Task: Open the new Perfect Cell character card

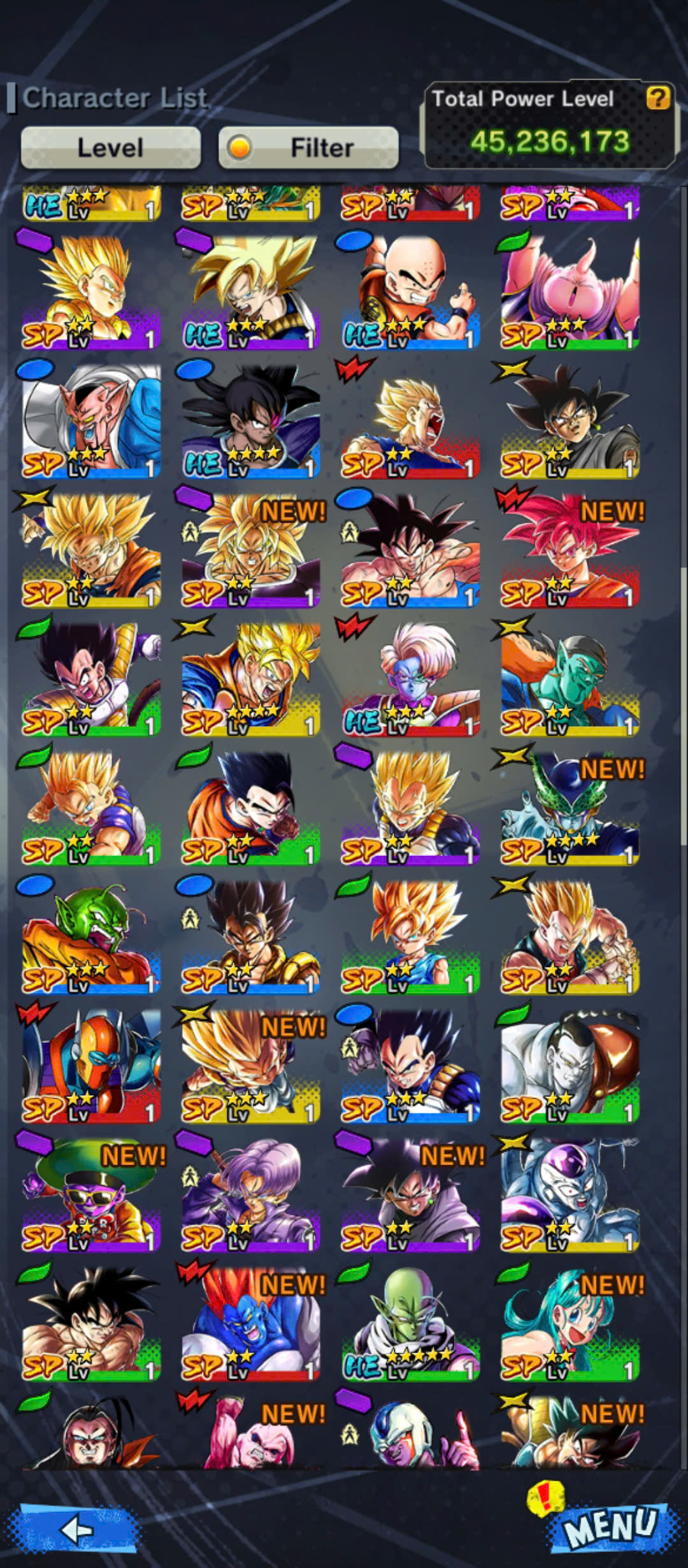Action: pyautogui.click(x=570, y=808)
